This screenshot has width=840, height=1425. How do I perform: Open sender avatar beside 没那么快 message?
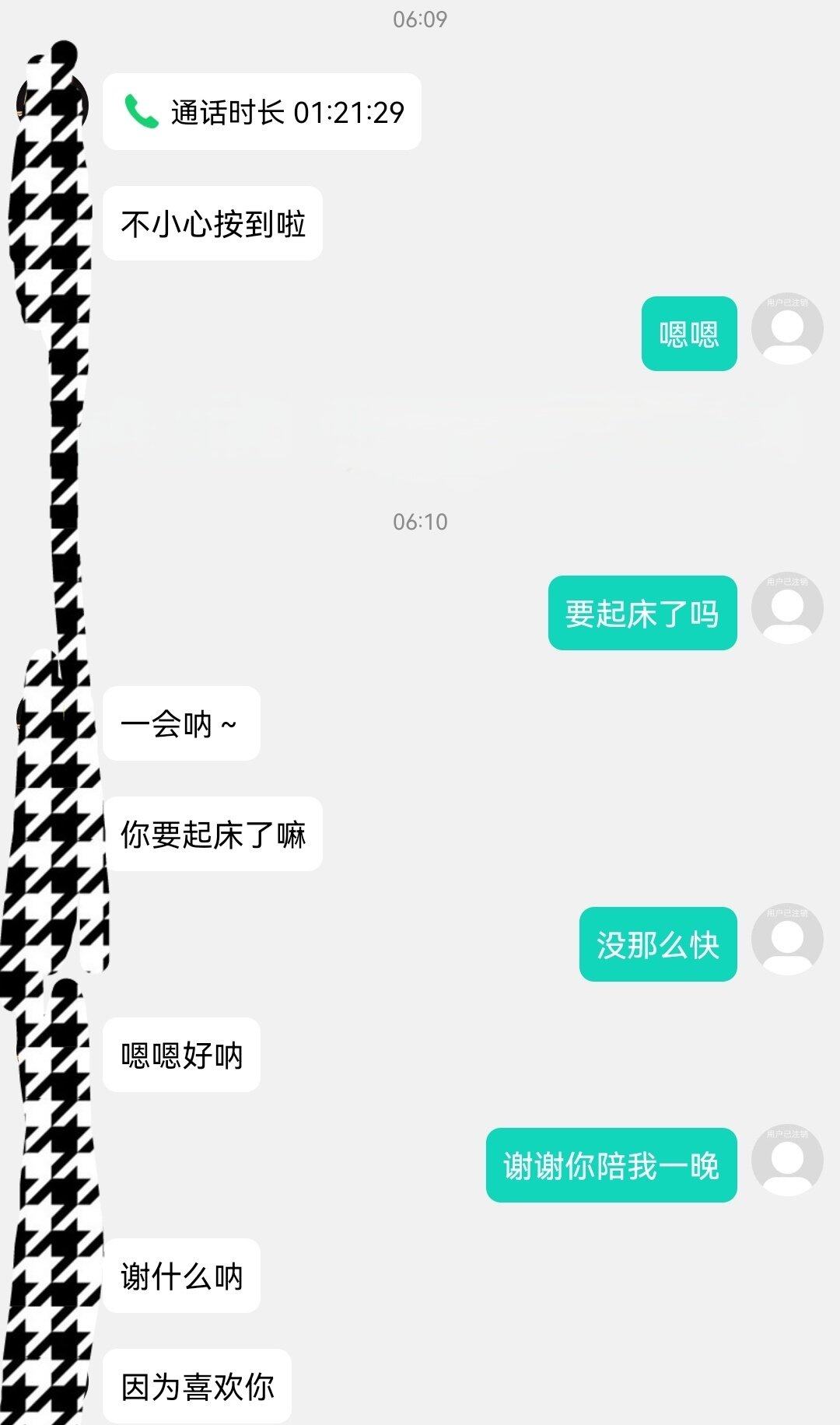coord(786,940)
